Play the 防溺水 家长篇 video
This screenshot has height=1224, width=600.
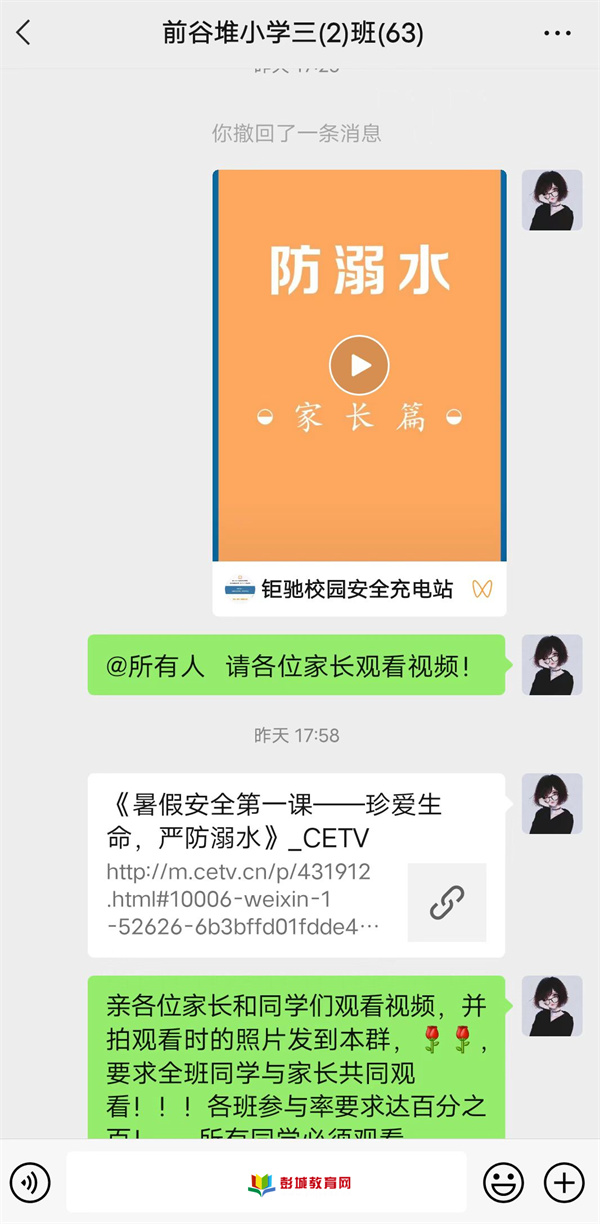point(359,365)
